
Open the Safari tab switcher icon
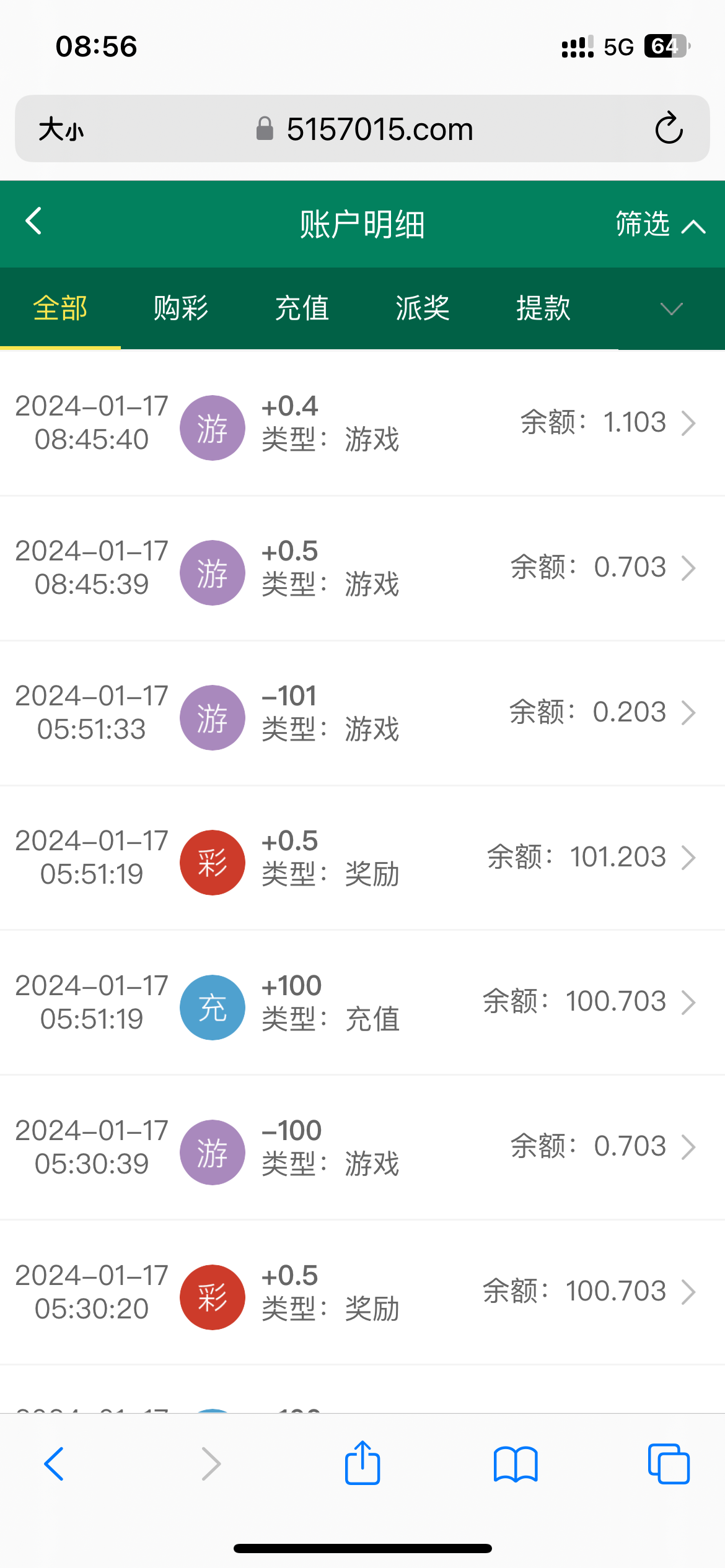tap(670, 1464)
